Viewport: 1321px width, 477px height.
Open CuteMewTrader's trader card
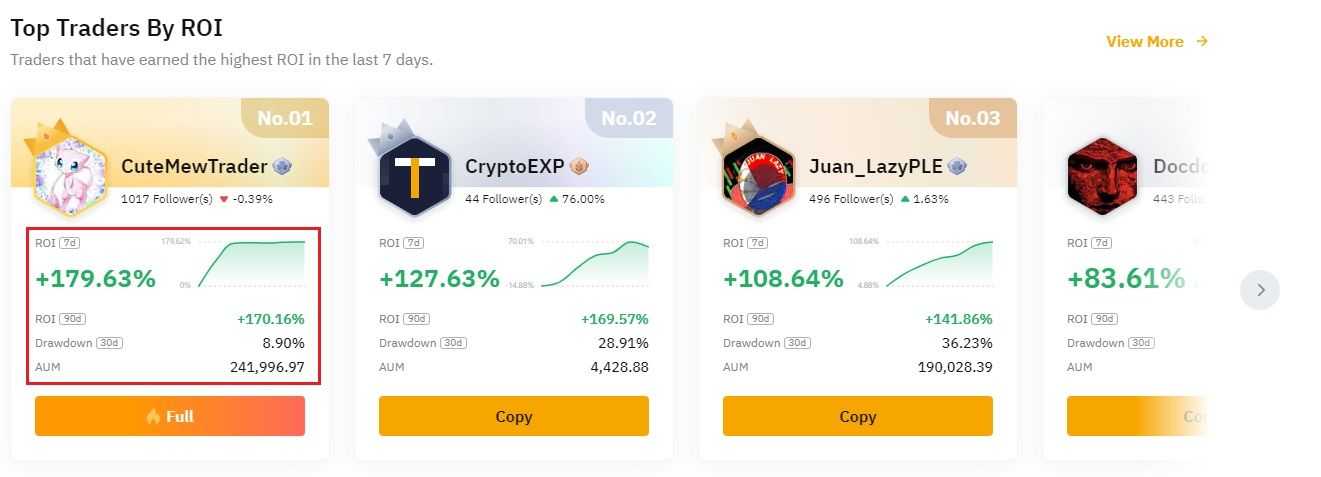pos(194,167)
